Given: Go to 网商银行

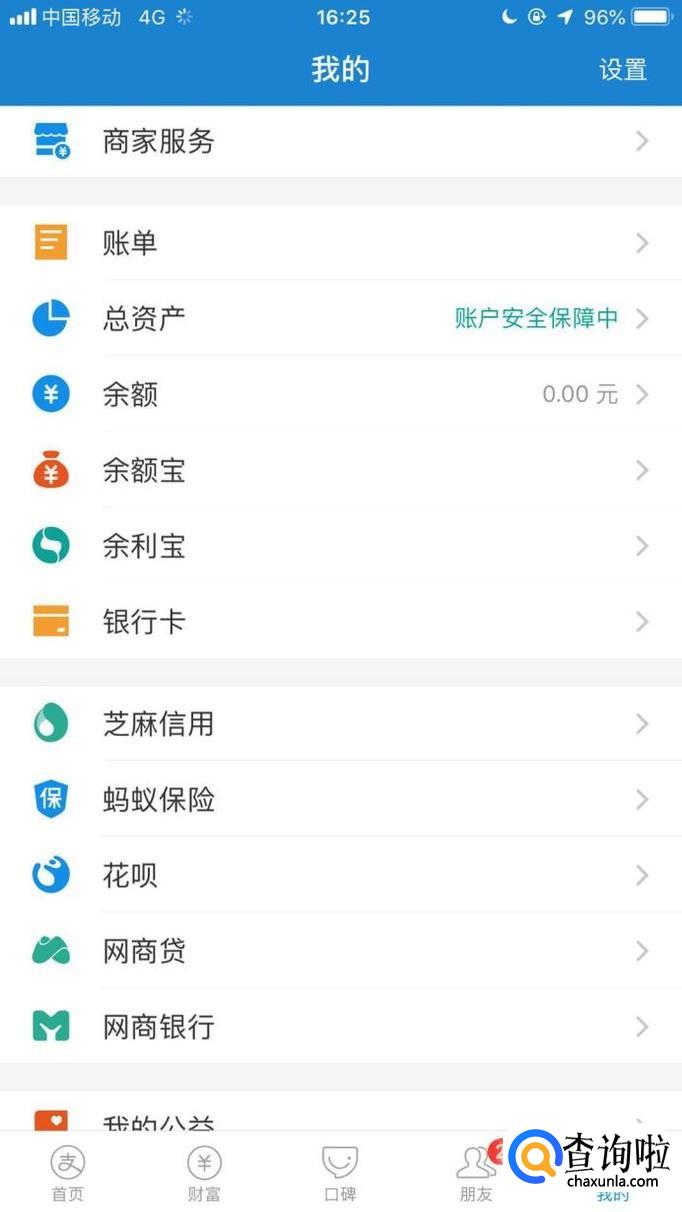Looking at the screenshot, I should point(340,1027).
